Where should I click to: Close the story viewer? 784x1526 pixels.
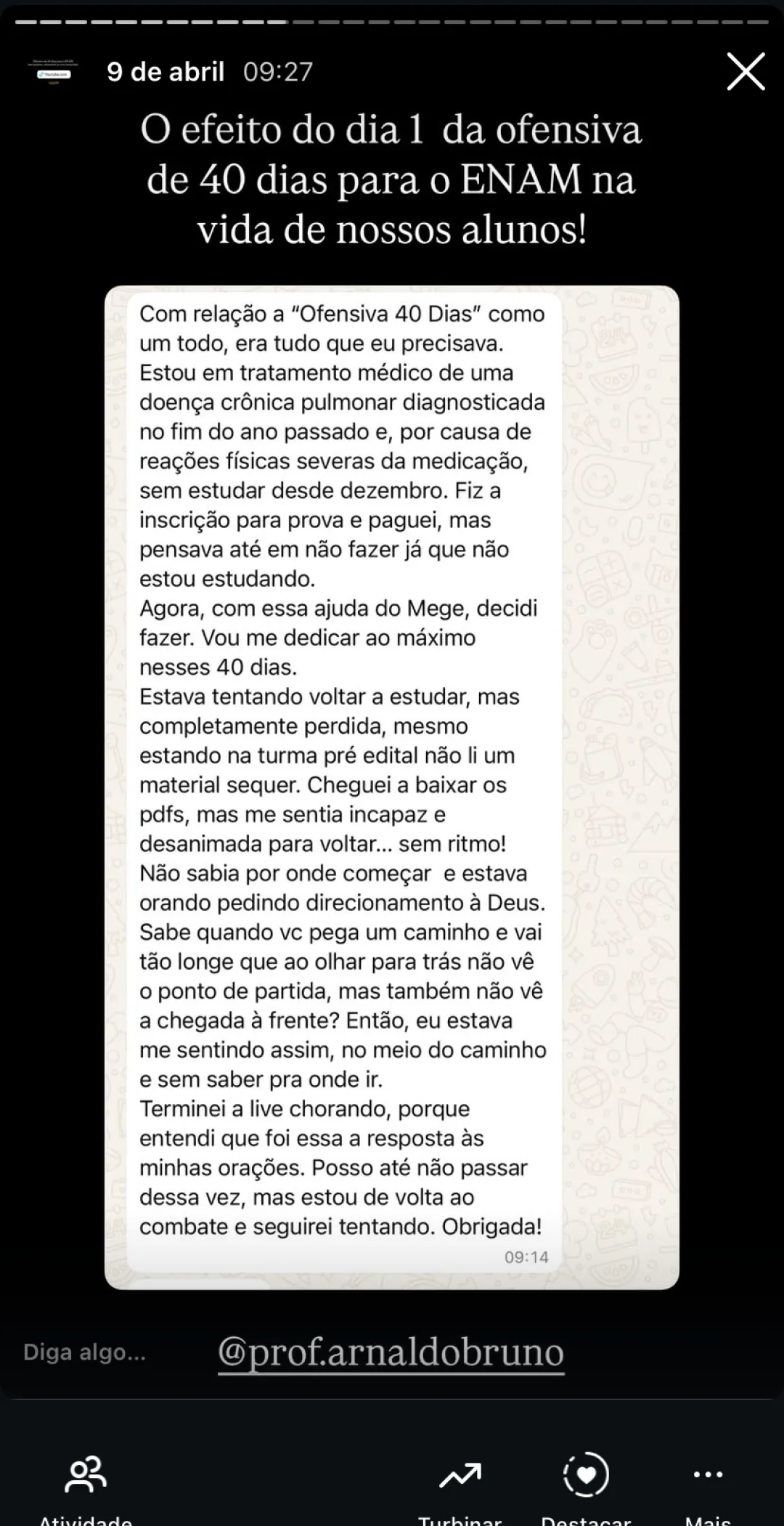click(x=746, y=71)
